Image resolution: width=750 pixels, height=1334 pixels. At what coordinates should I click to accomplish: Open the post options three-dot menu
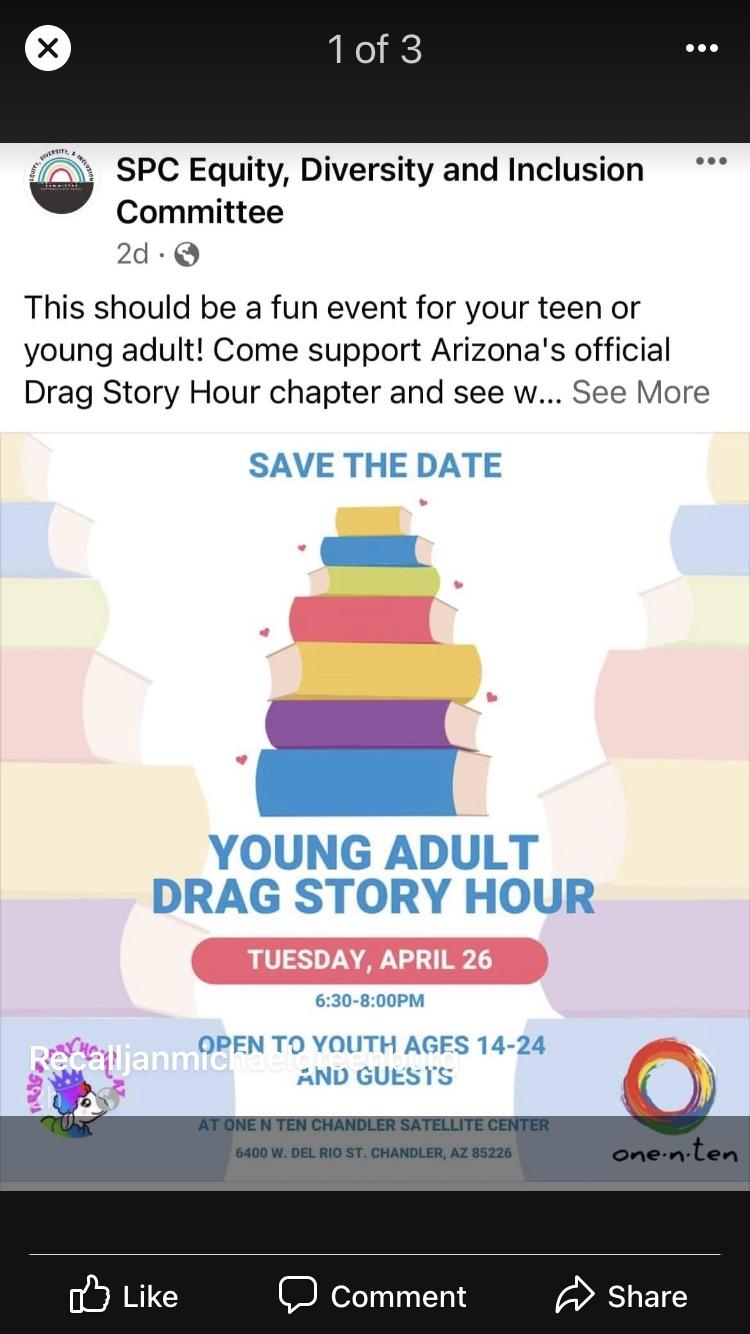point(711,161)
